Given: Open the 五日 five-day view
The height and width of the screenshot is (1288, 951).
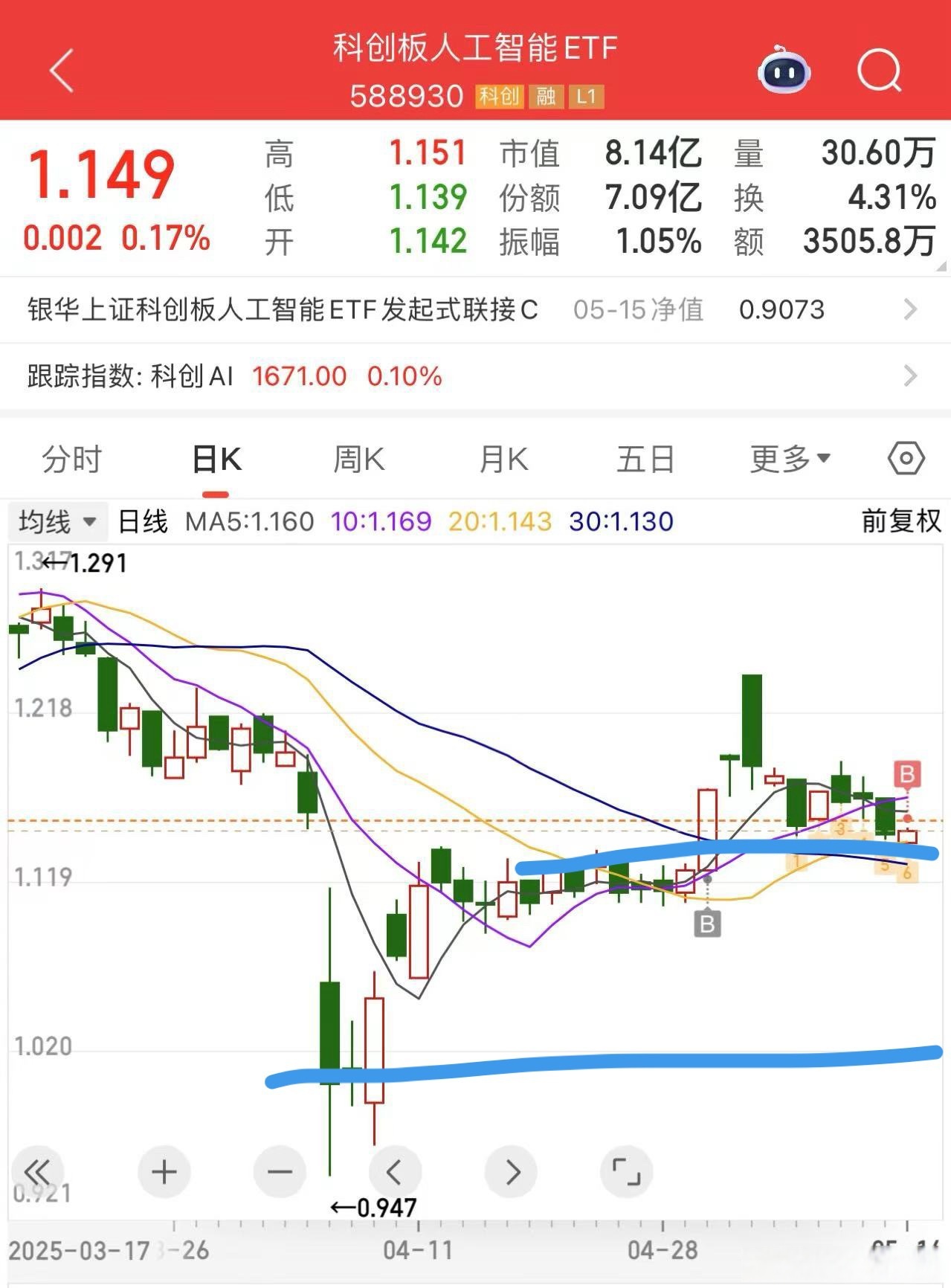Looking at the screenshot, I should click(645, 459).
